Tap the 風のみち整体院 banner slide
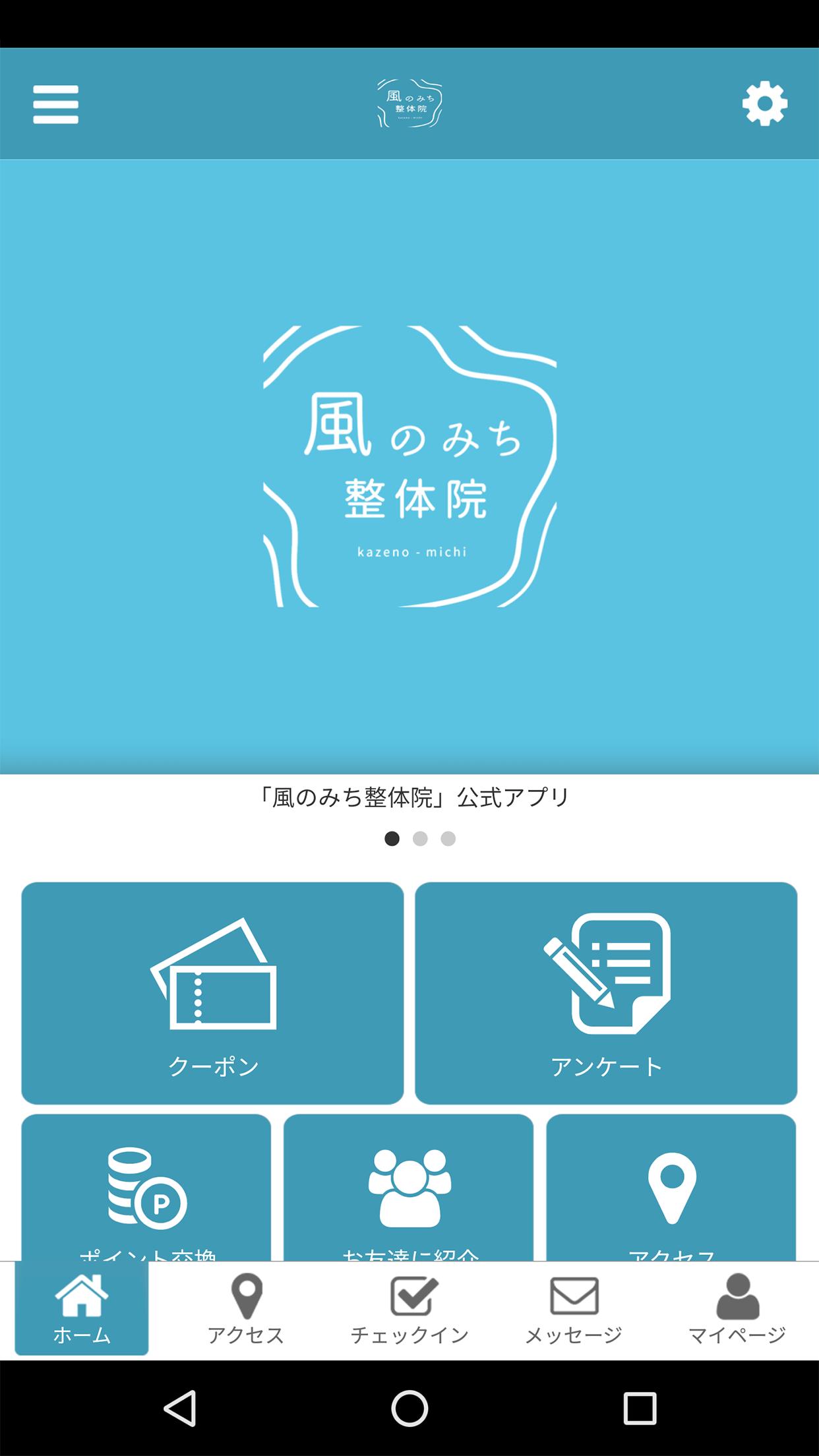 [x=409, y=466]
